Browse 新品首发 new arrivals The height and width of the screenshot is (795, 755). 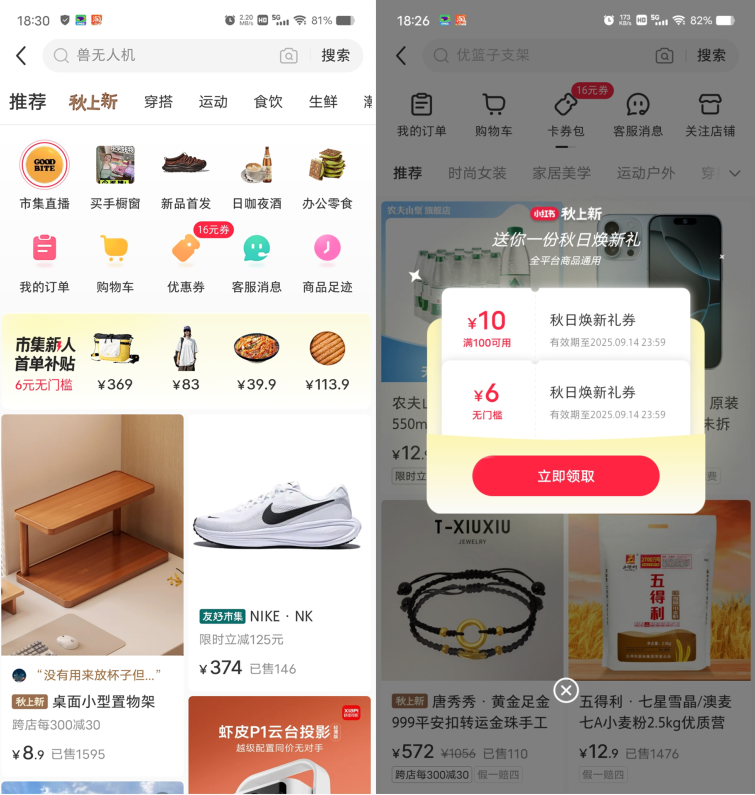186,176
